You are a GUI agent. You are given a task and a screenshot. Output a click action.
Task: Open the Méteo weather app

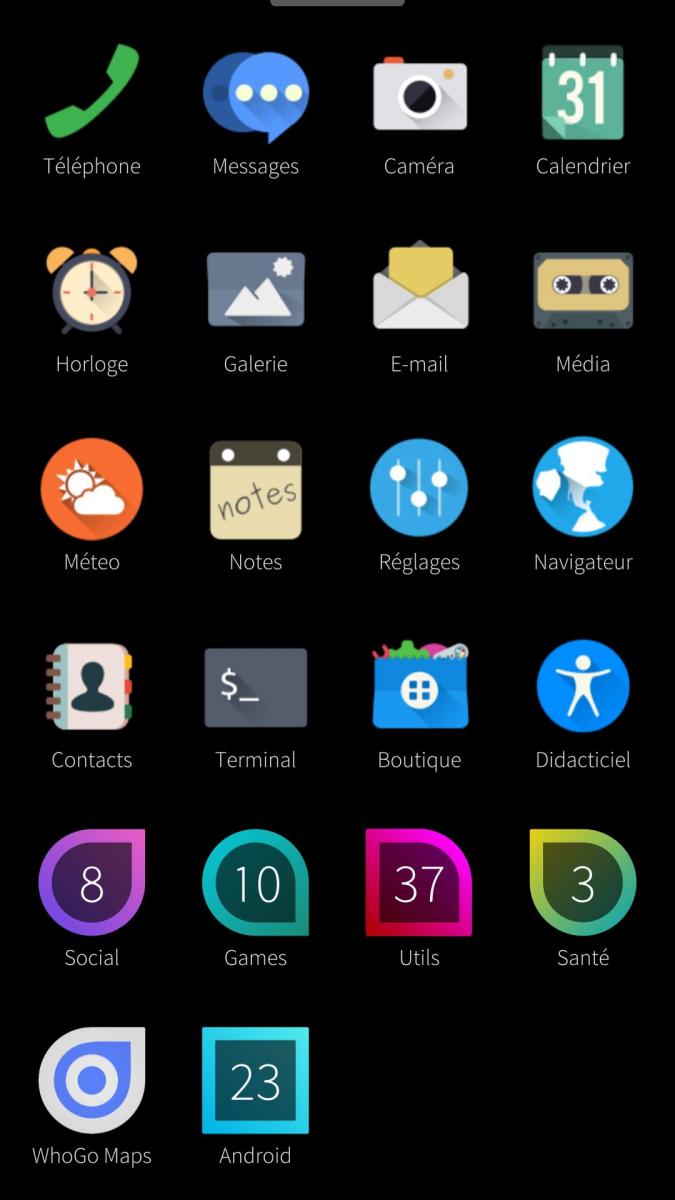[91, 488]
